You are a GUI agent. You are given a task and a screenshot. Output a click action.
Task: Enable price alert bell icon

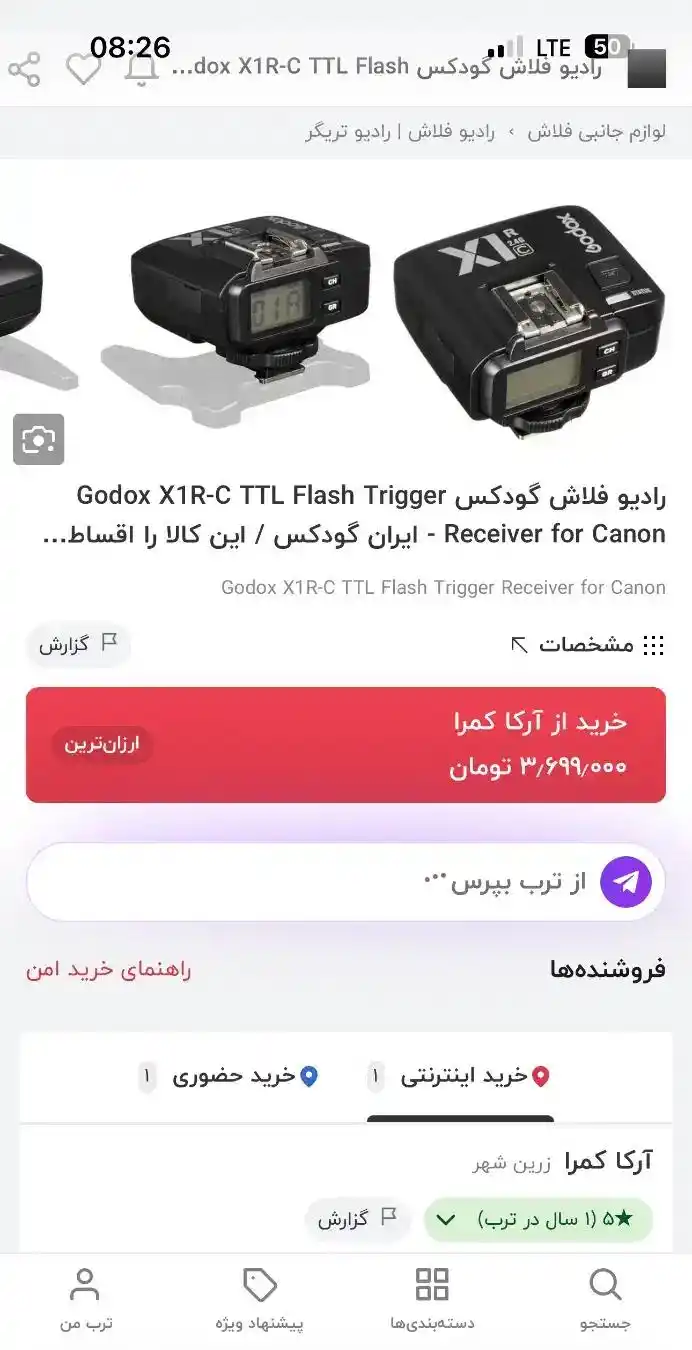point(142,68)
